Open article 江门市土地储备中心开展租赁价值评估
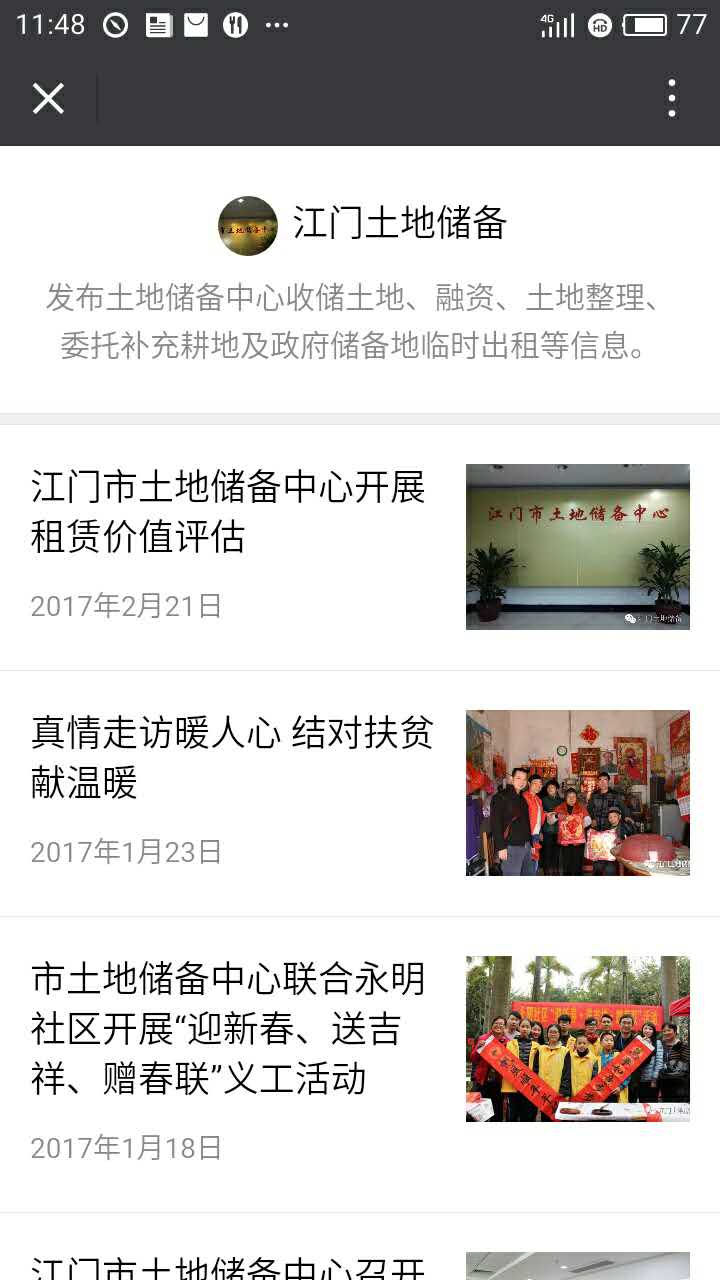The image size is (720, 1280). coord(229,513)
